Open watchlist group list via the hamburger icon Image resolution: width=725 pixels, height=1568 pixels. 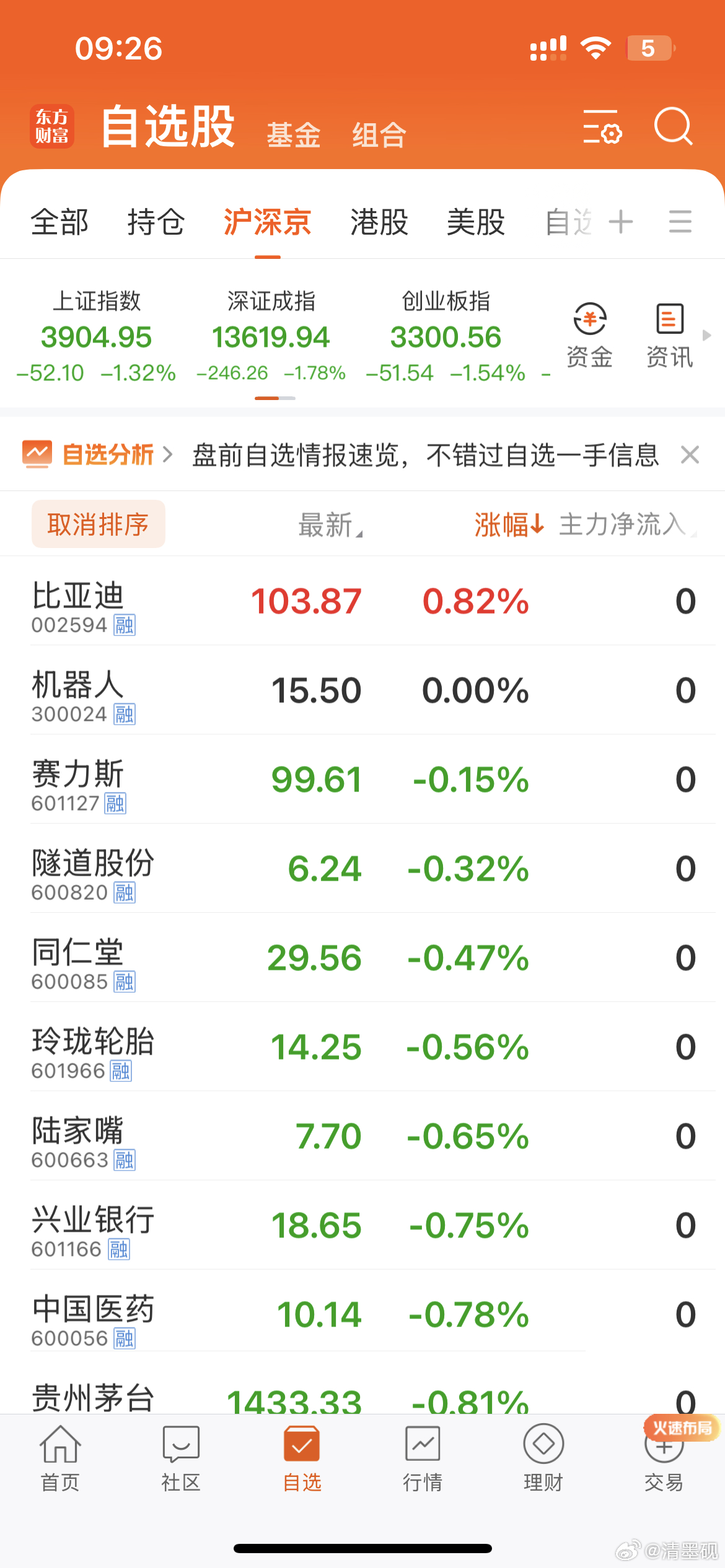coord(680,223)
